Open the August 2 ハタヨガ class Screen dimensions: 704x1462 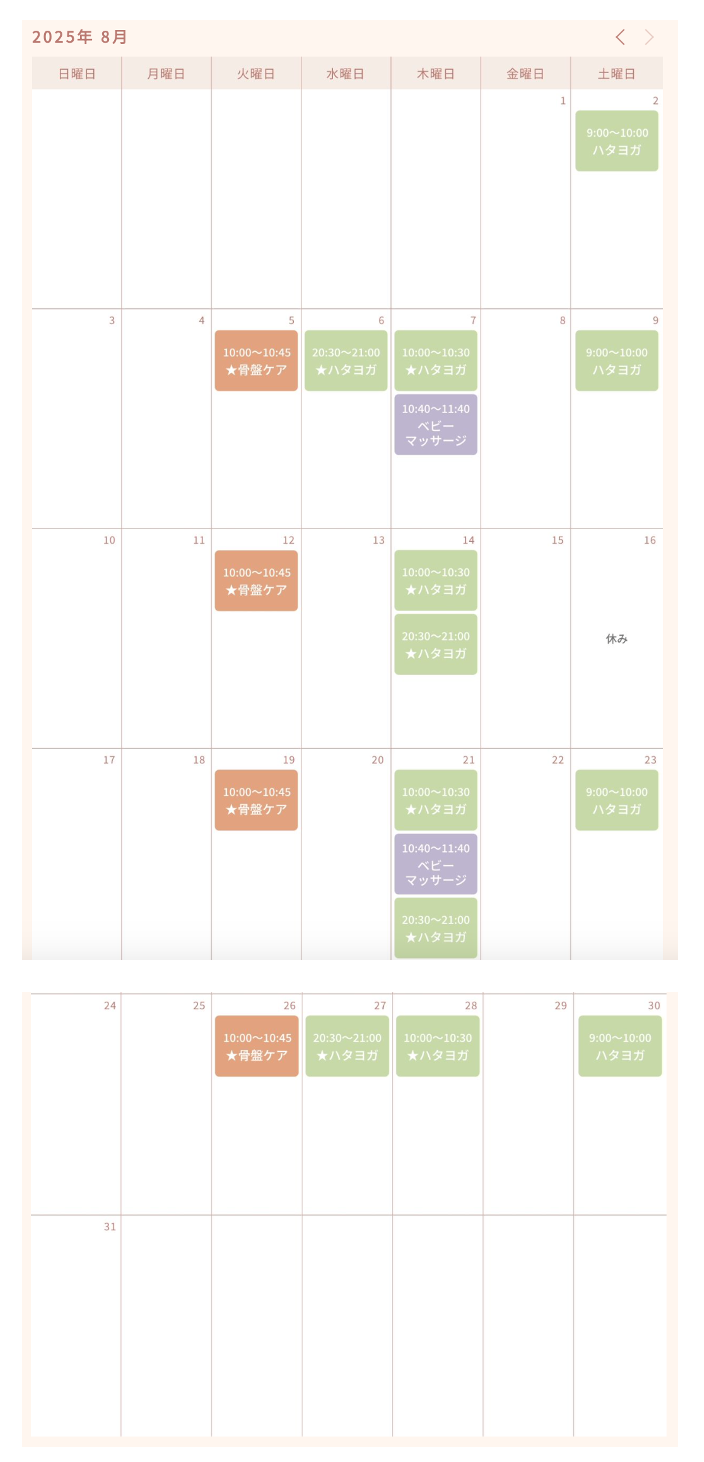(616, 141)
